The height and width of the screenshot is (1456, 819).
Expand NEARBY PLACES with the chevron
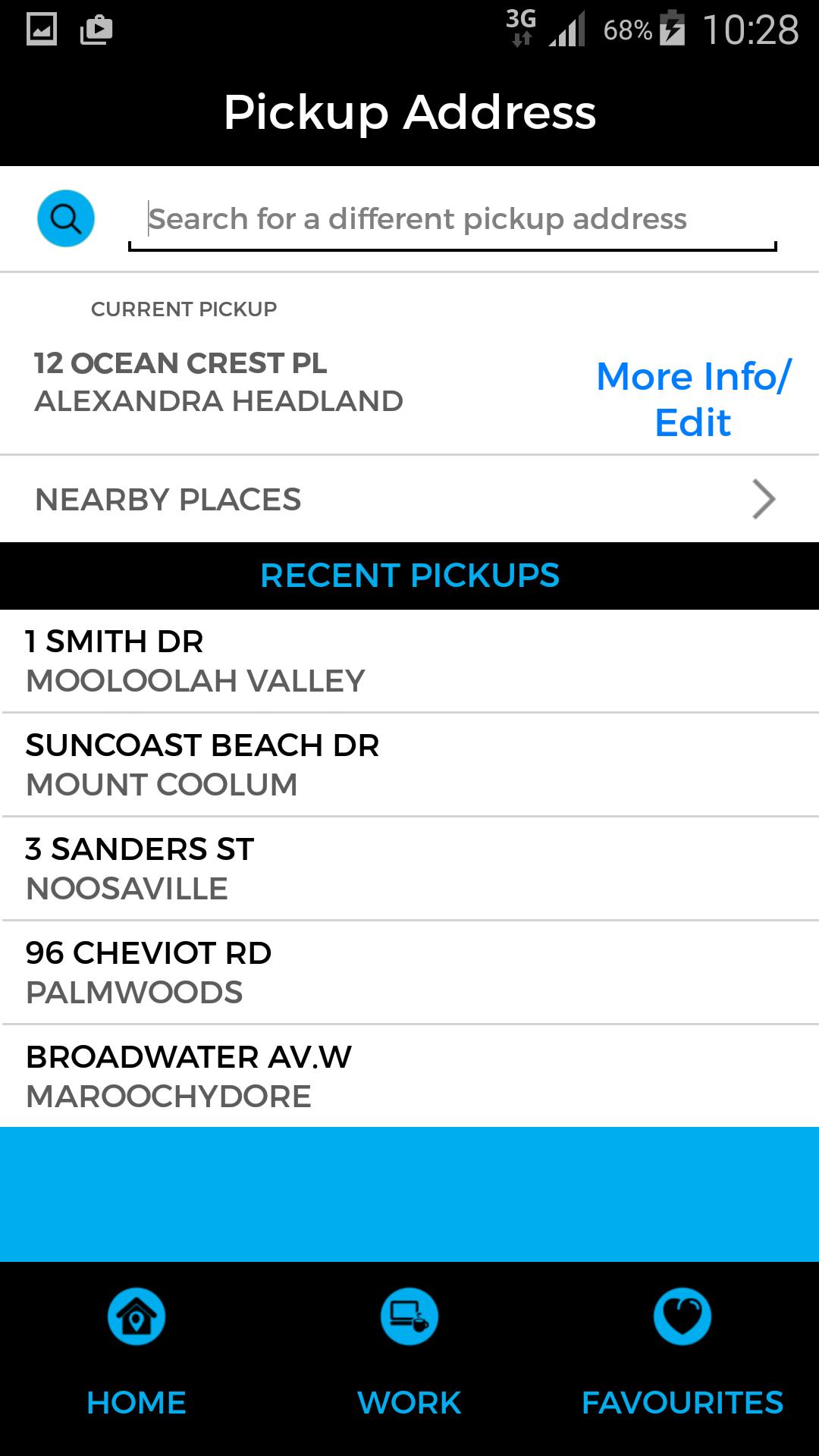coord(764,499)
